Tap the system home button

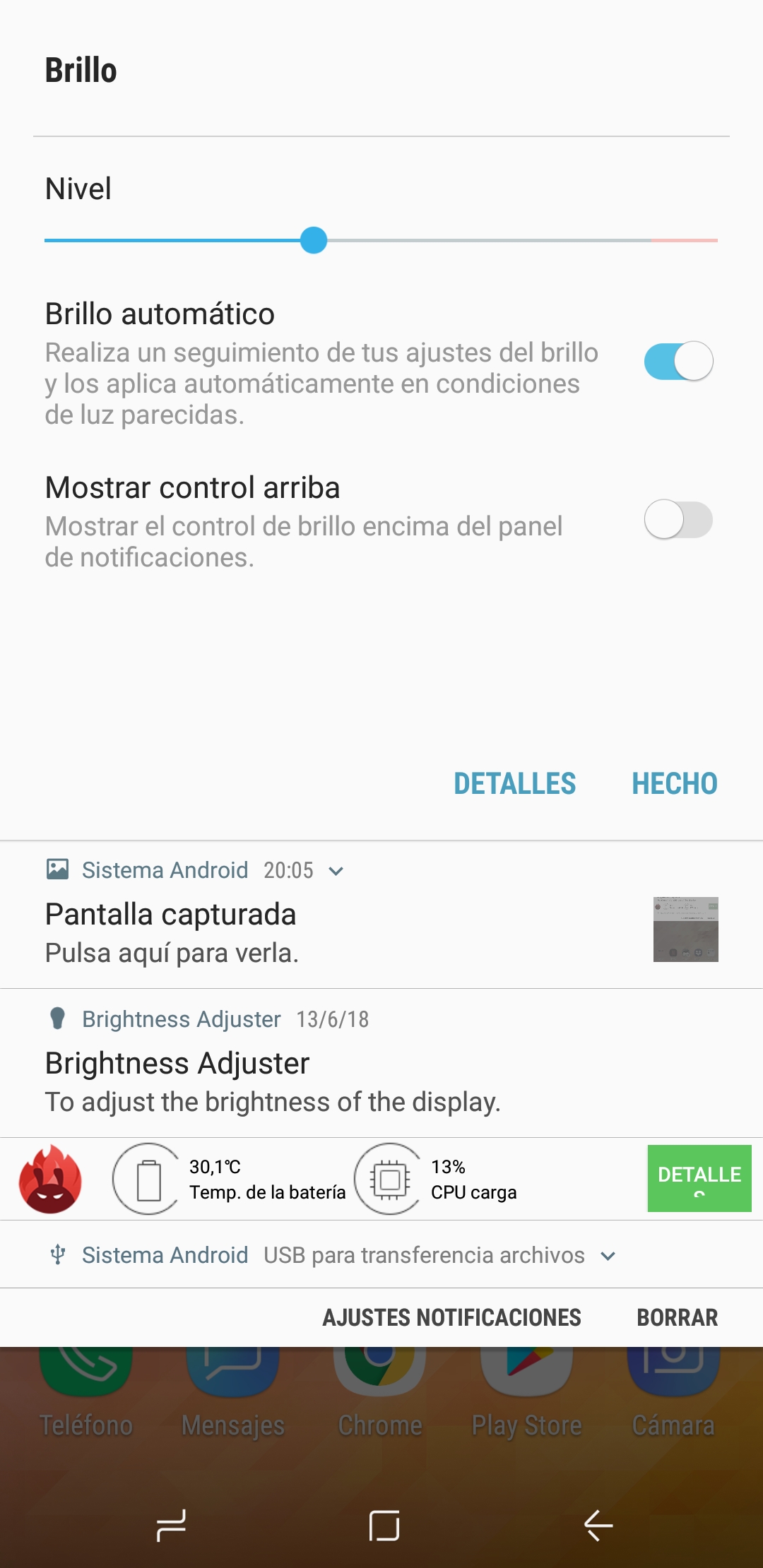(x=384, y=1526)
